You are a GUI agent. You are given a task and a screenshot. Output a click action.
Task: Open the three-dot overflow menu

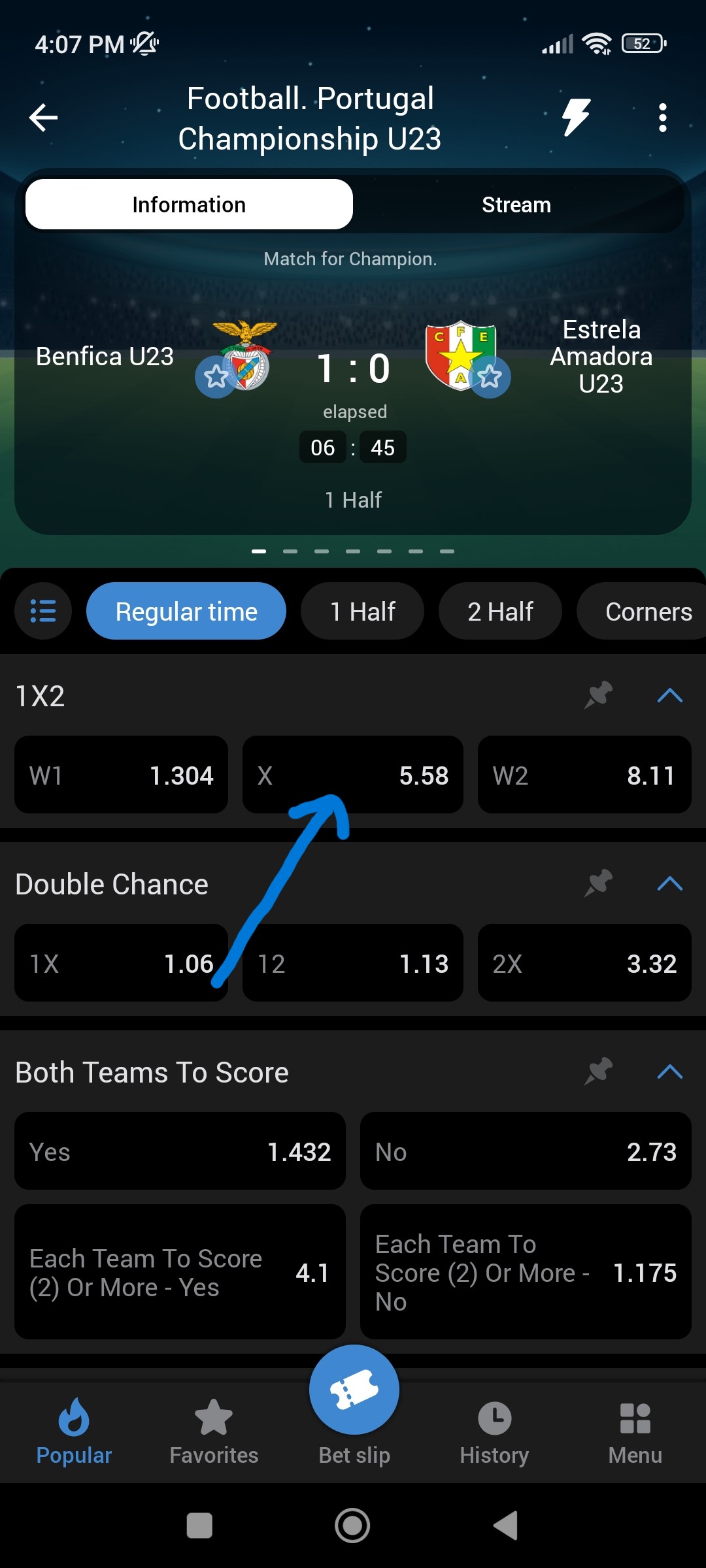pyautogui.click(x=662, y=118)
